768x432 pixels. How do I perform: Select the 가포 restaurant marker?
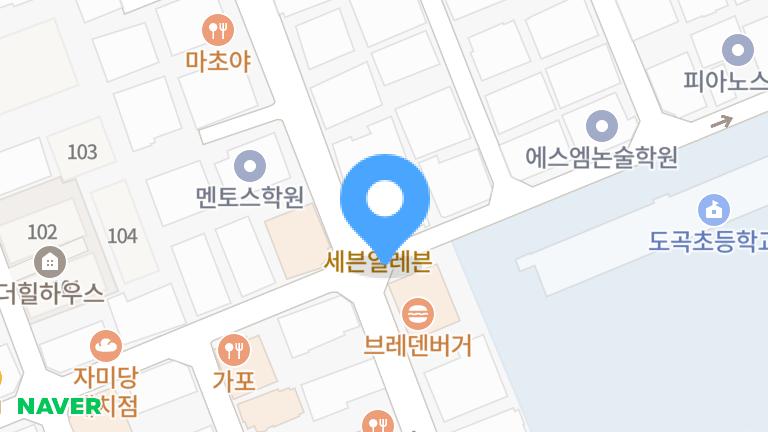pyautogui.click(x=233, y=350)
